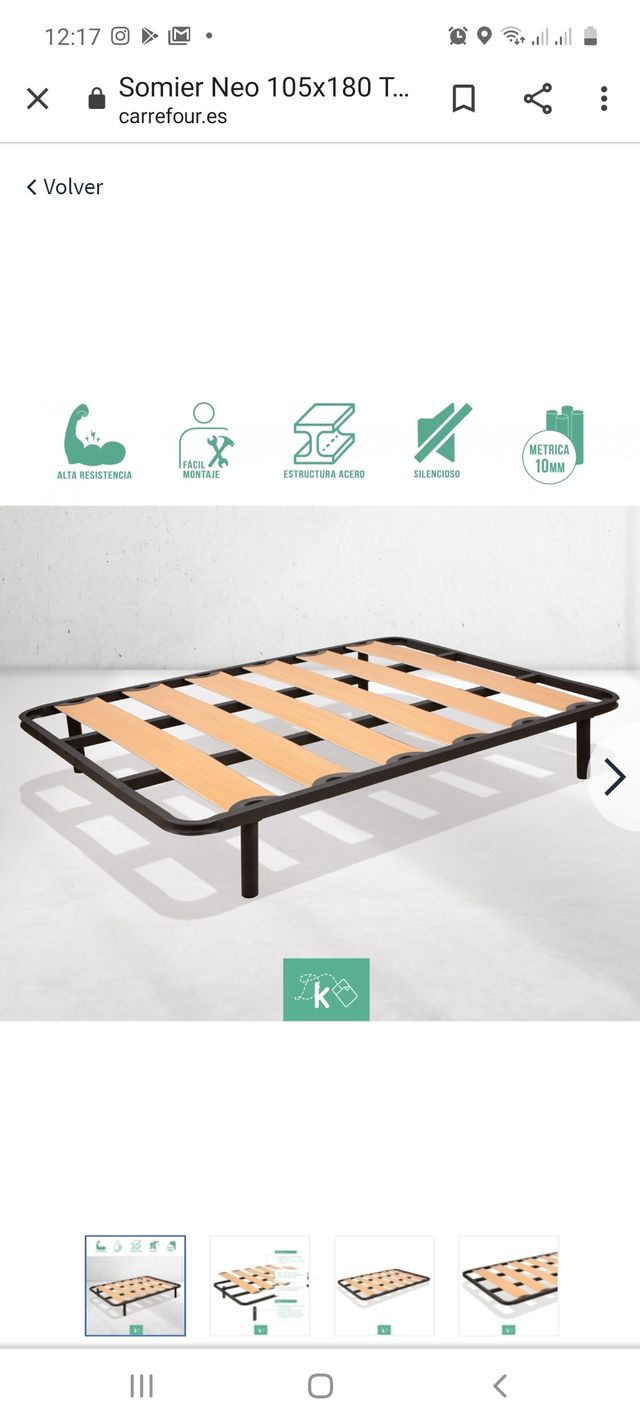Viewport: 640px width, 1422px height.
Task: Show the next product image
Action: click(x=615, y=777)
